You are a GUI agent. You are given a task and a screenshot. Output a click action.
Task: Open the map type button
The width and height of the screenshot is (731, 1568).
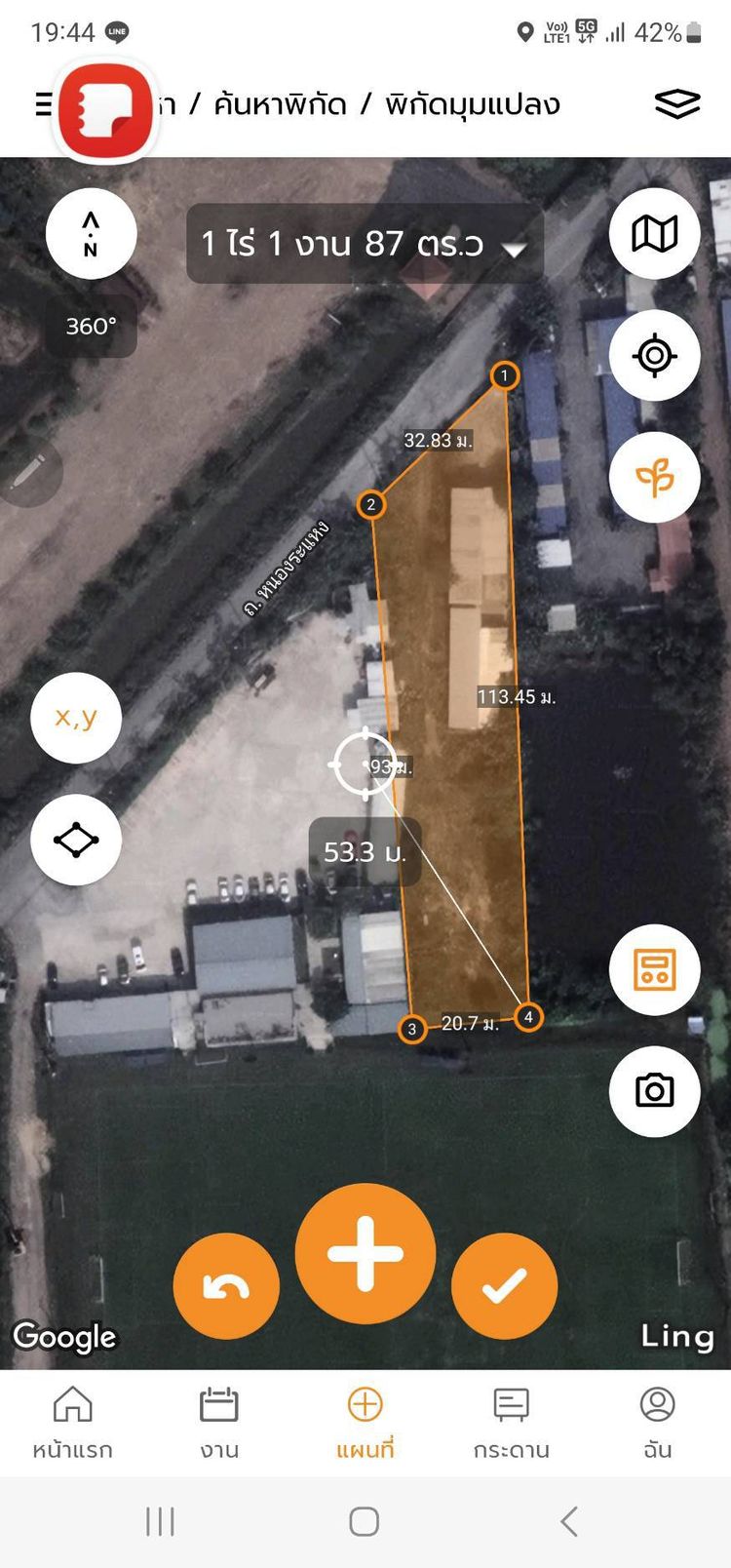(x=654, y=234)
